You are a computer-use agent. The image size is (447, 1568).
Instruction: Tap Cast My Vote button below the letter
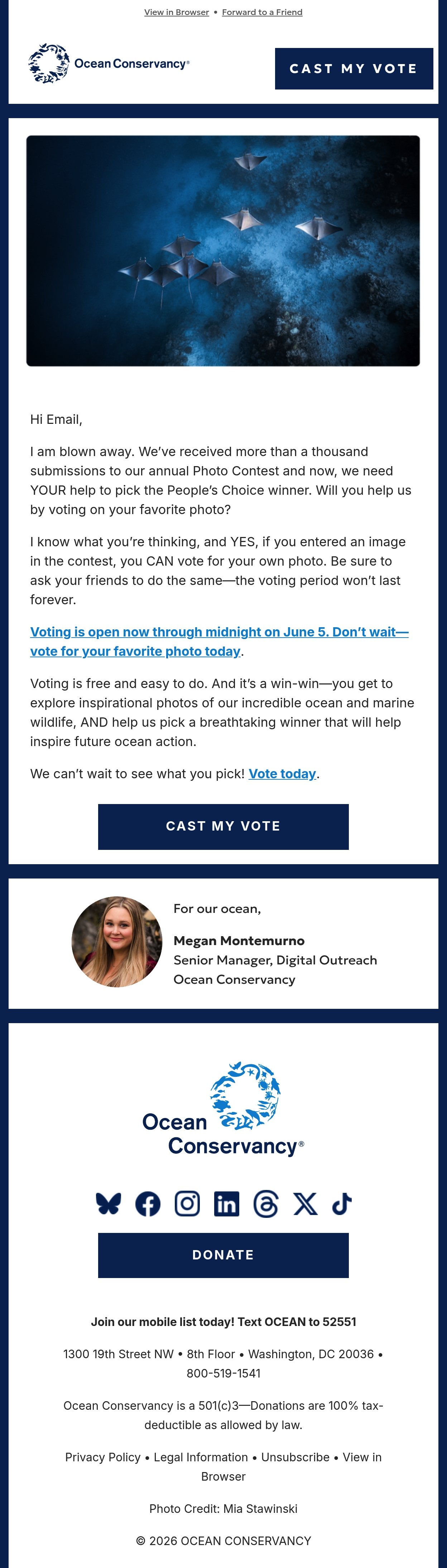(x=223, y=827)
